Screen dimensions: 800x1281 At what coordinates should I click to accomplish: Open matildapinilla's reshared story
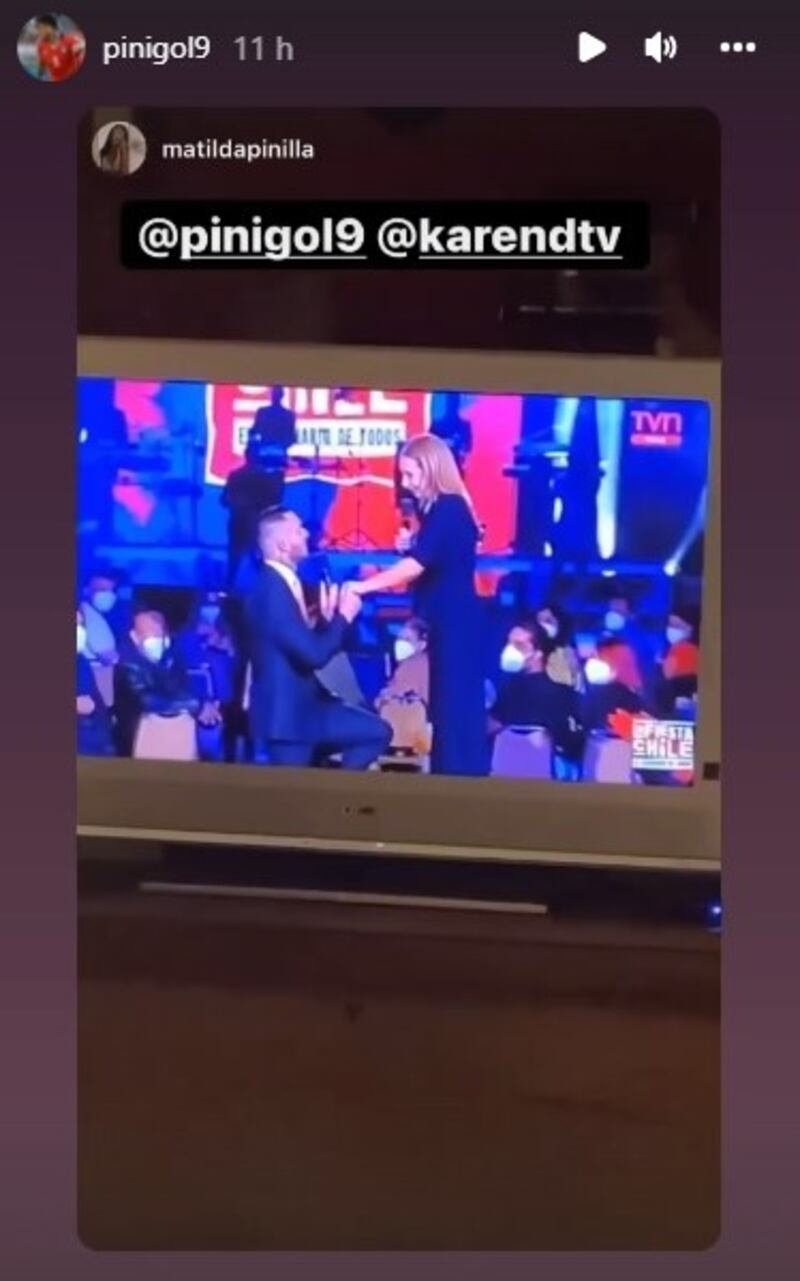237,150
